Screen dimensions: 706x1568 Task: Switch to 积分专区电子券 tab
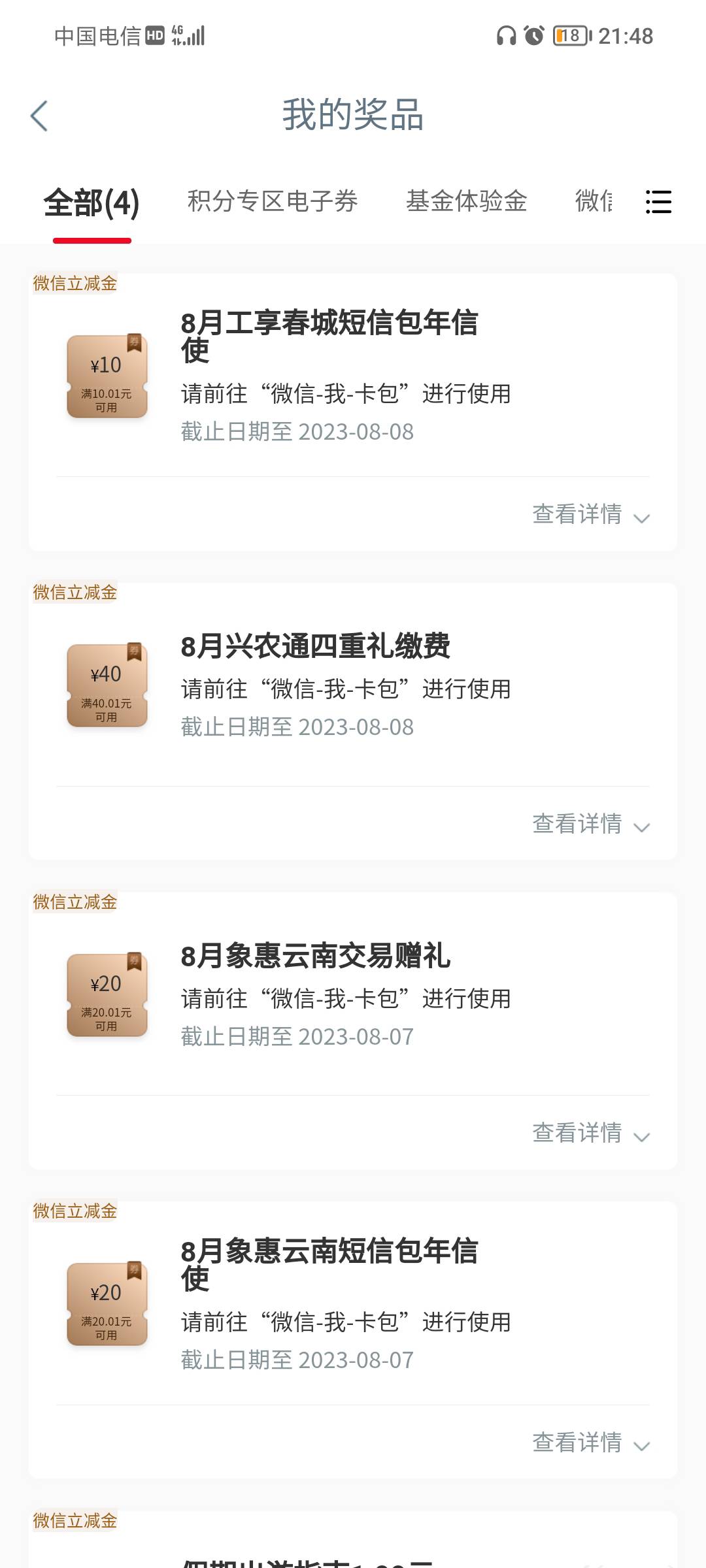tap(273, 201)
